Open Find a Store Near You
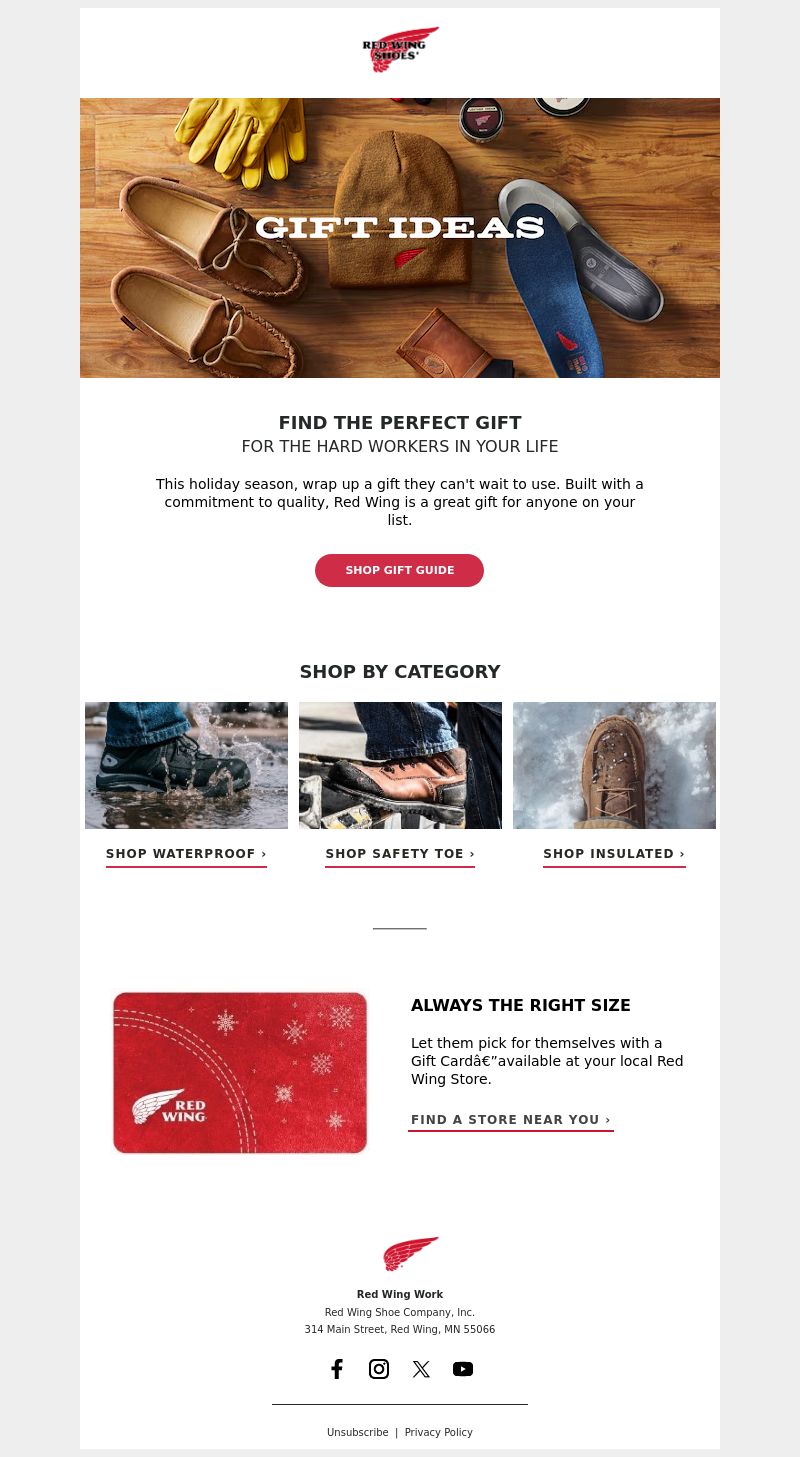The image size is (800, 1457). point(510,1120)
